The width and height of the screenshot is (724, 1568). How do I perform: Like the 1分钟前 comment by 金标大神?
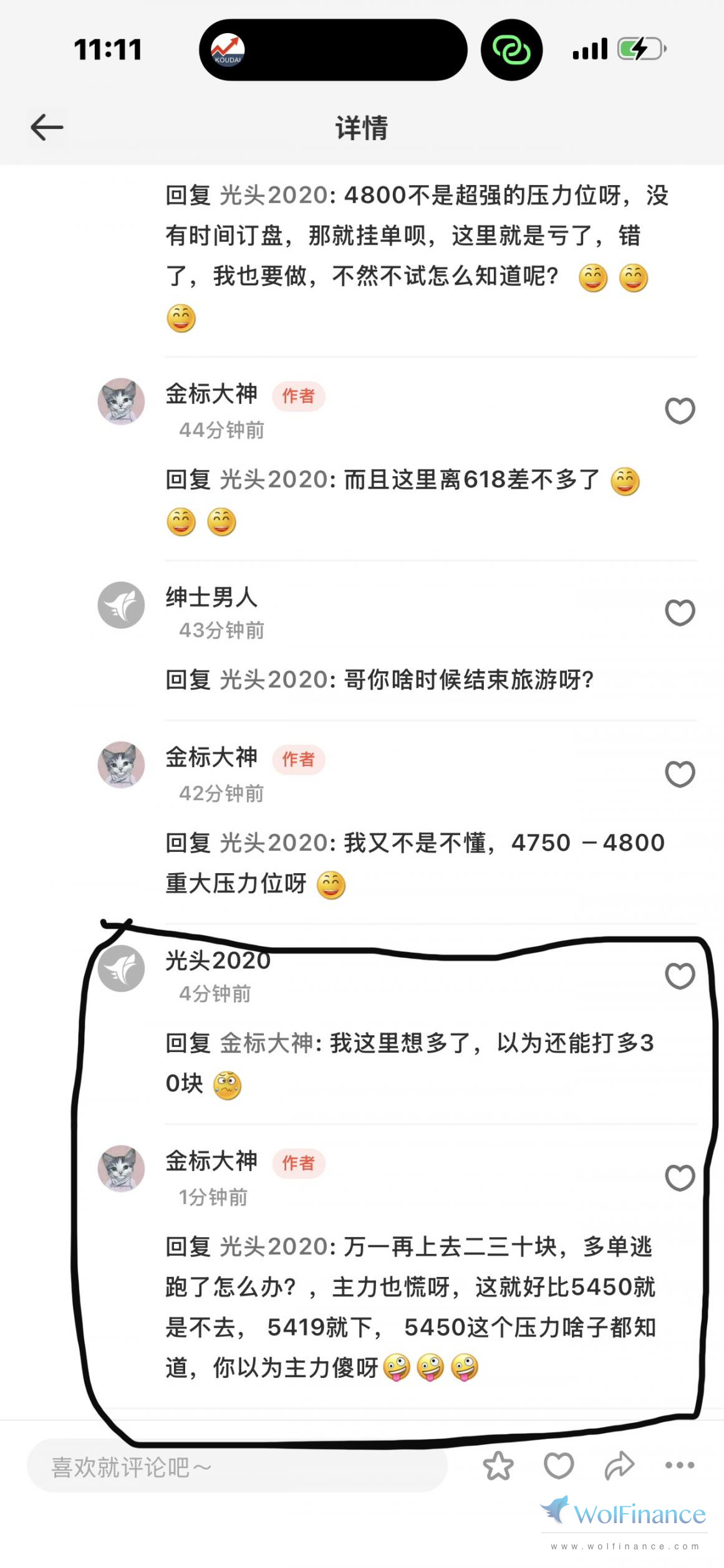pyautogui.click(x=680, y=1178)
